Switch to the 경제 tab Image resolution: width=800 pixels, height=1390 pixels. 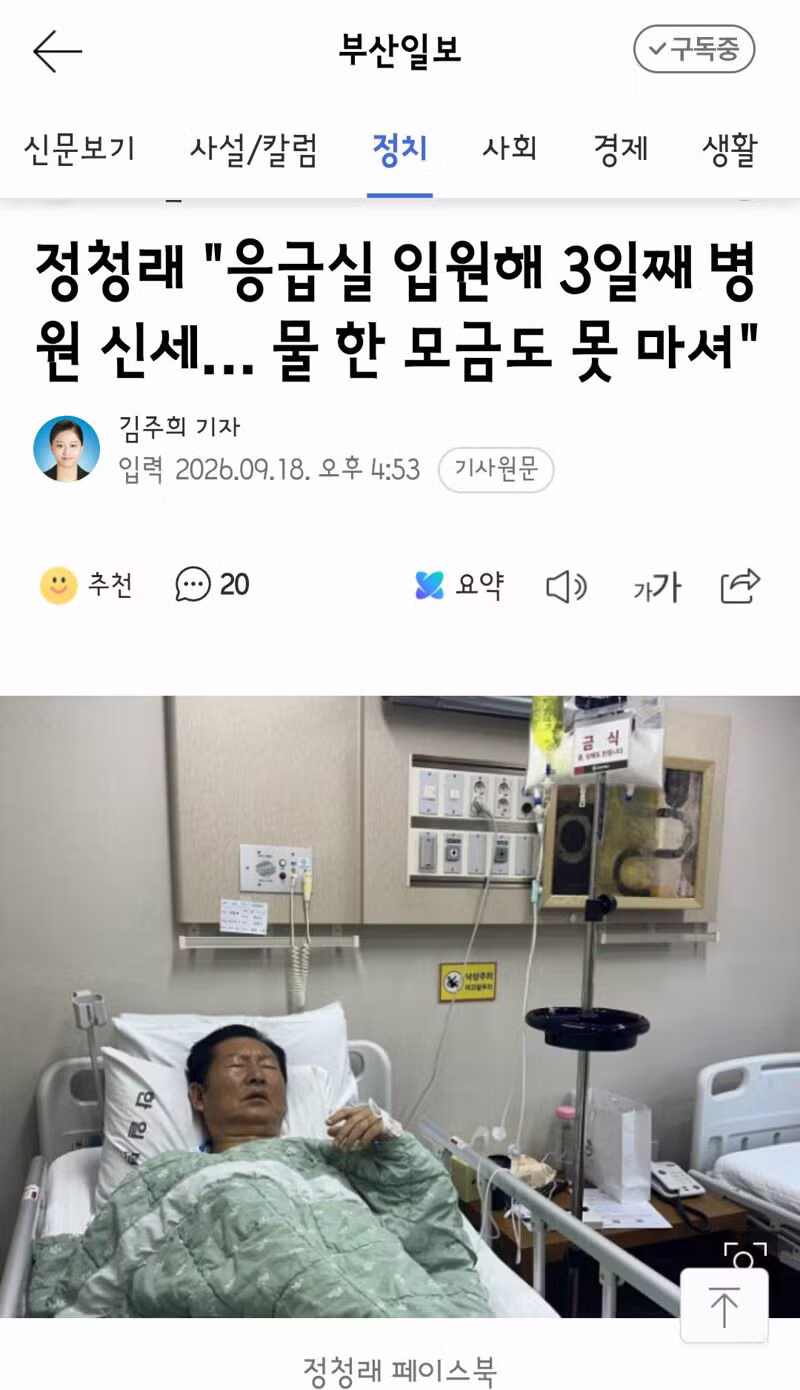pyautogui.click(x=620, y=149)
